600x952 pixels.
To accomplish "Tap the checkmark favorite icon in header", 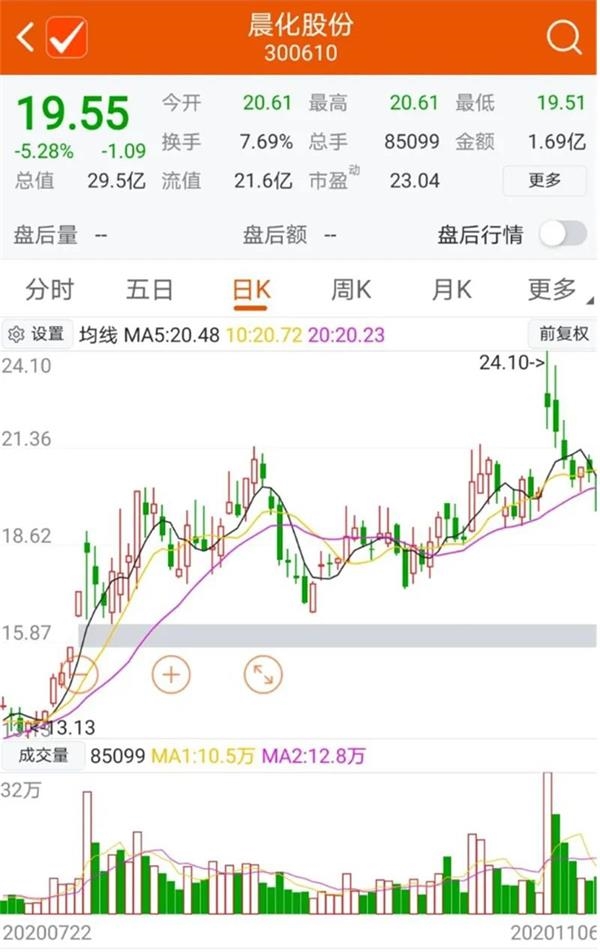I will pyautogui.click(x=68, y=38).
